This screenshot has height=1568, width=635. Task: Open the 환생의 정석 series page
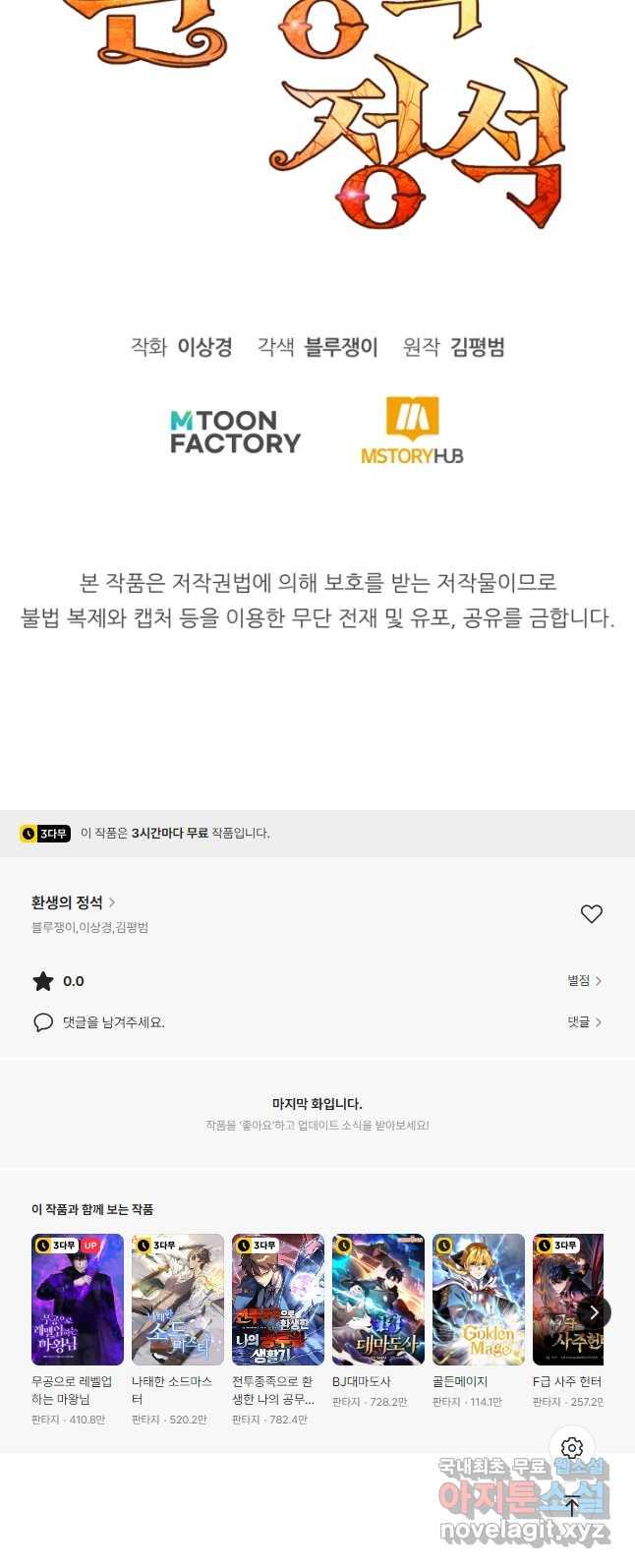point(73,902)
